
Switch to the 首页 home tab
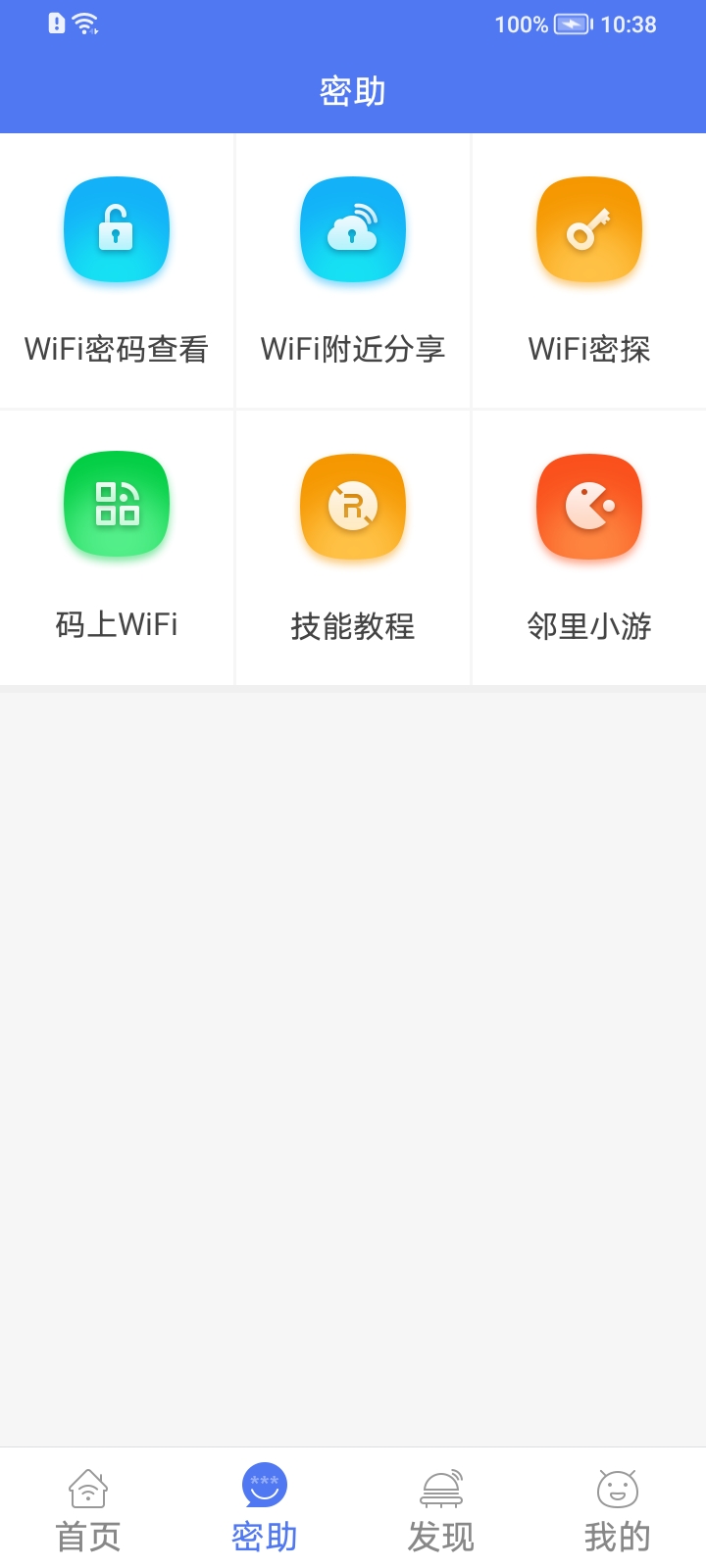click(88, 1509)
